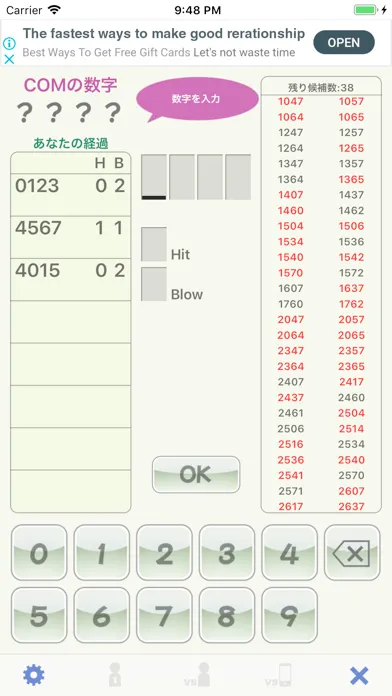Enter digit 6 on the keypad
Screen dimensions: 392x696
pyautogui.click(x=102, y=615)
